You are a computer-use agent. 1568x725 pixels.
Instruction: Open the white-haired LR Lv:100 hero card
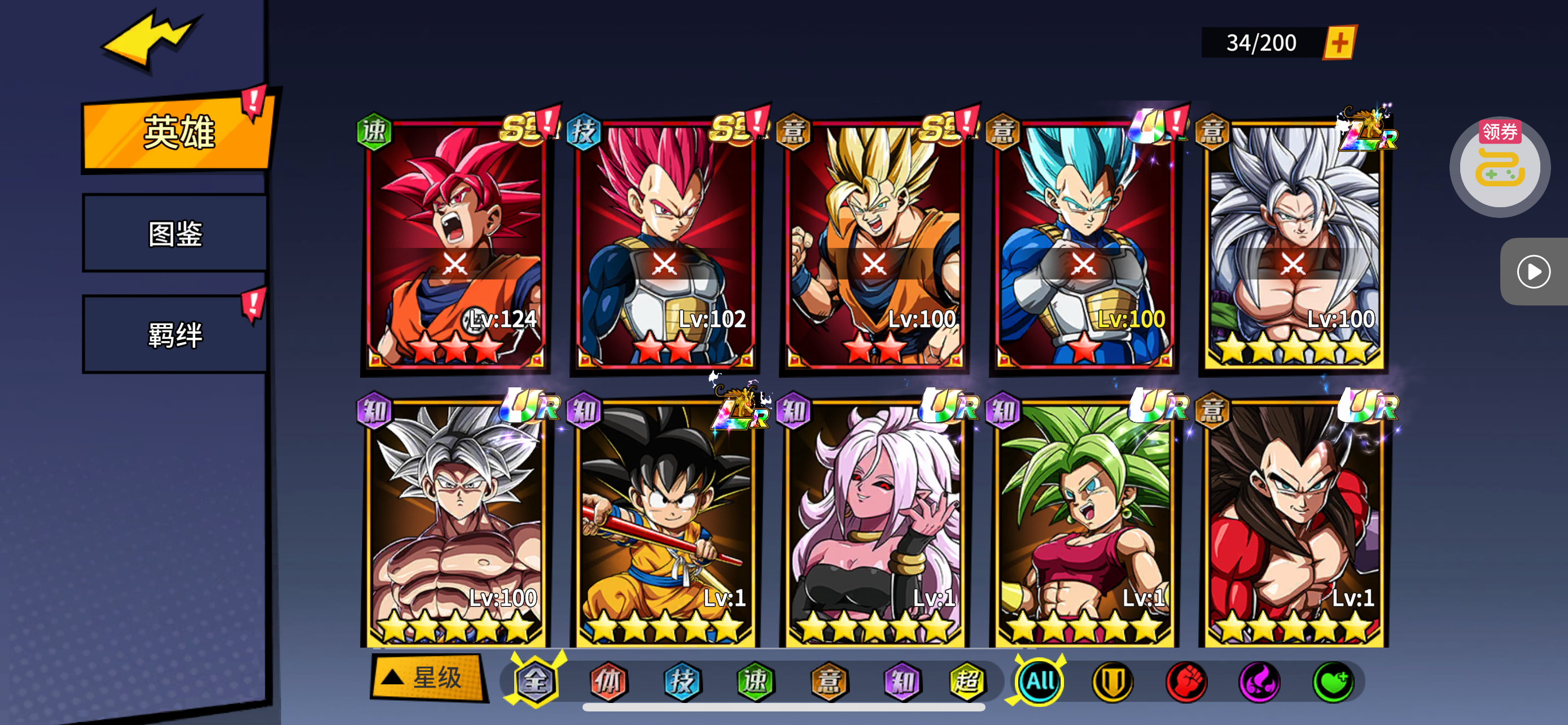point(1294,243)
